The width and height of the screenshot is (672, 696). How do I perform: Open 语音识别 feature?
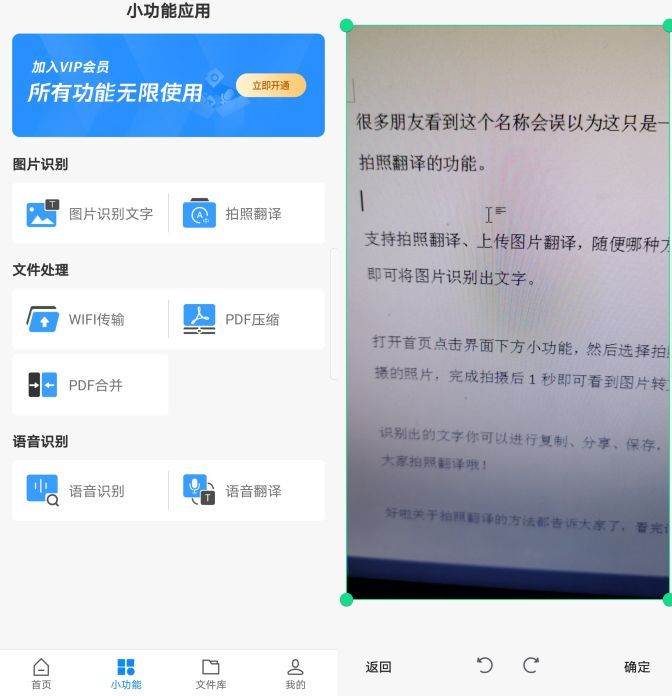90,491
